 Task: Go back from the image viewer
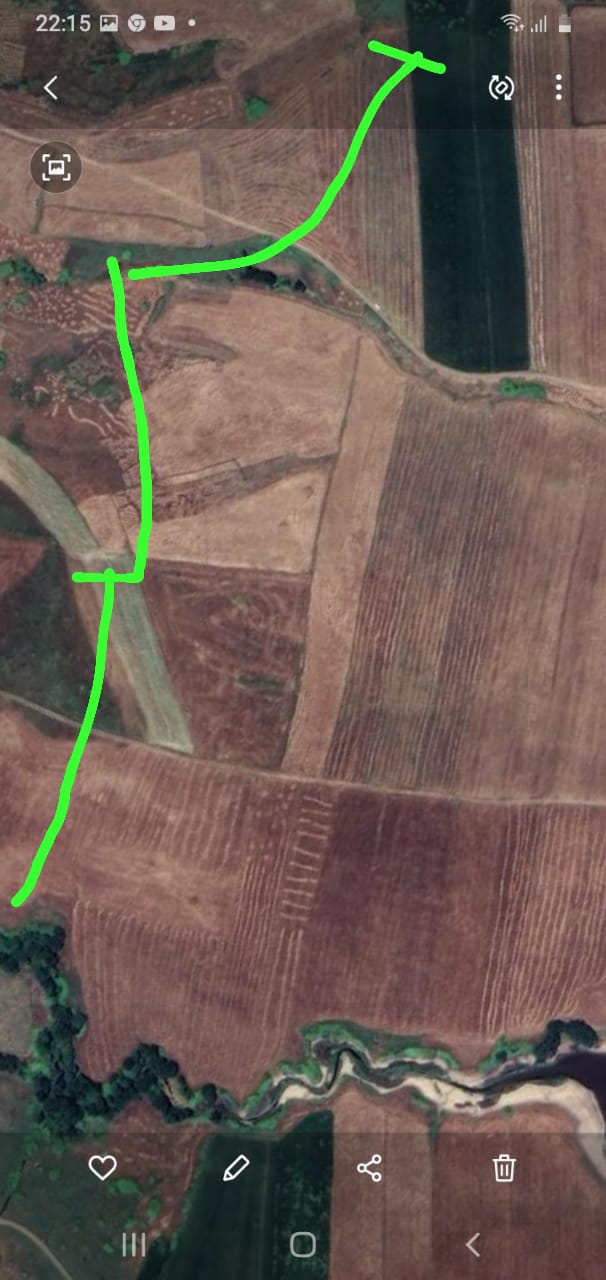point(51,88)
